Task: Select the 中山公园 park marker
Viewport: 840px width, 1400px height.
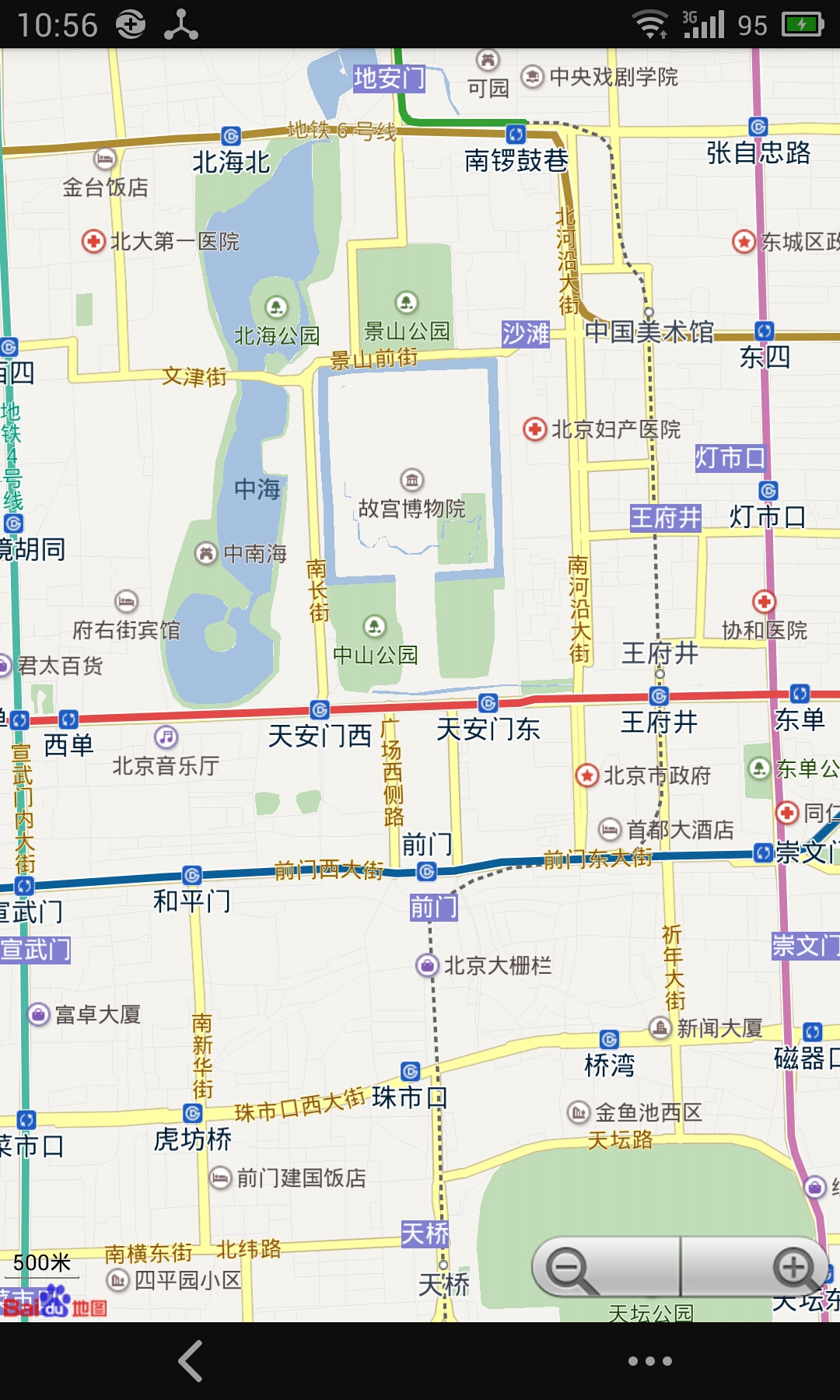Action: point(375,626)
